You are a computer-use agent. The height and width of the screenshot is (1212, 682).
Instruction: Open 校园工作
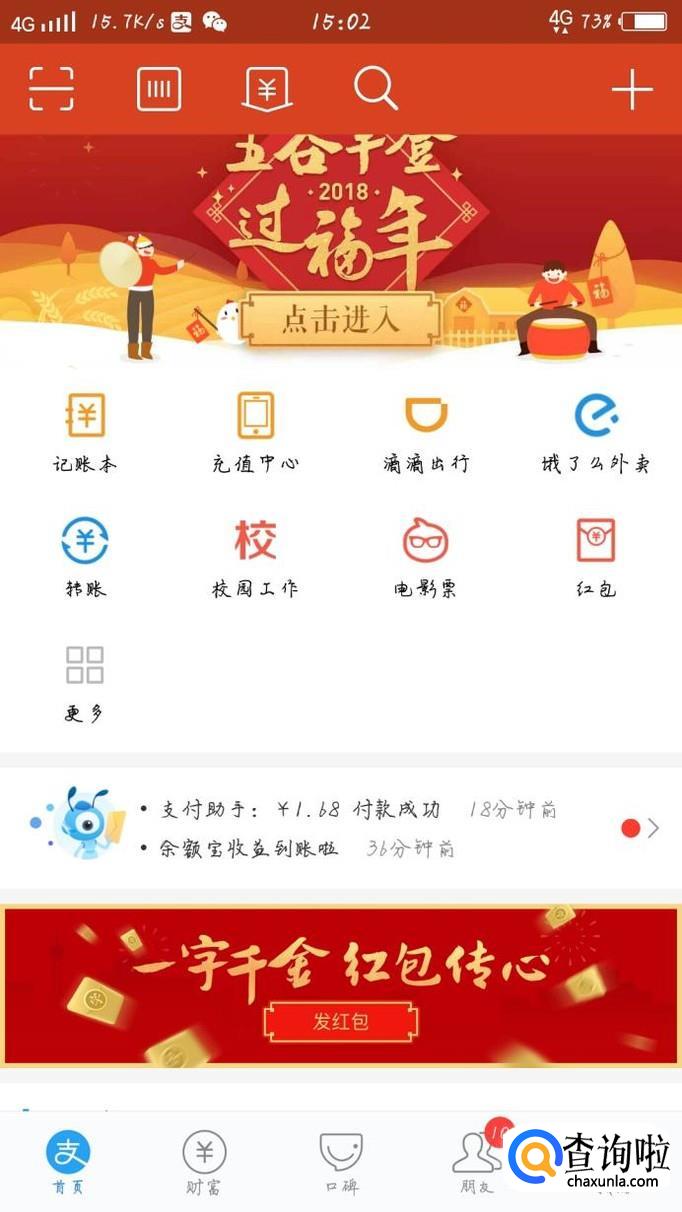tap(255, 557)
